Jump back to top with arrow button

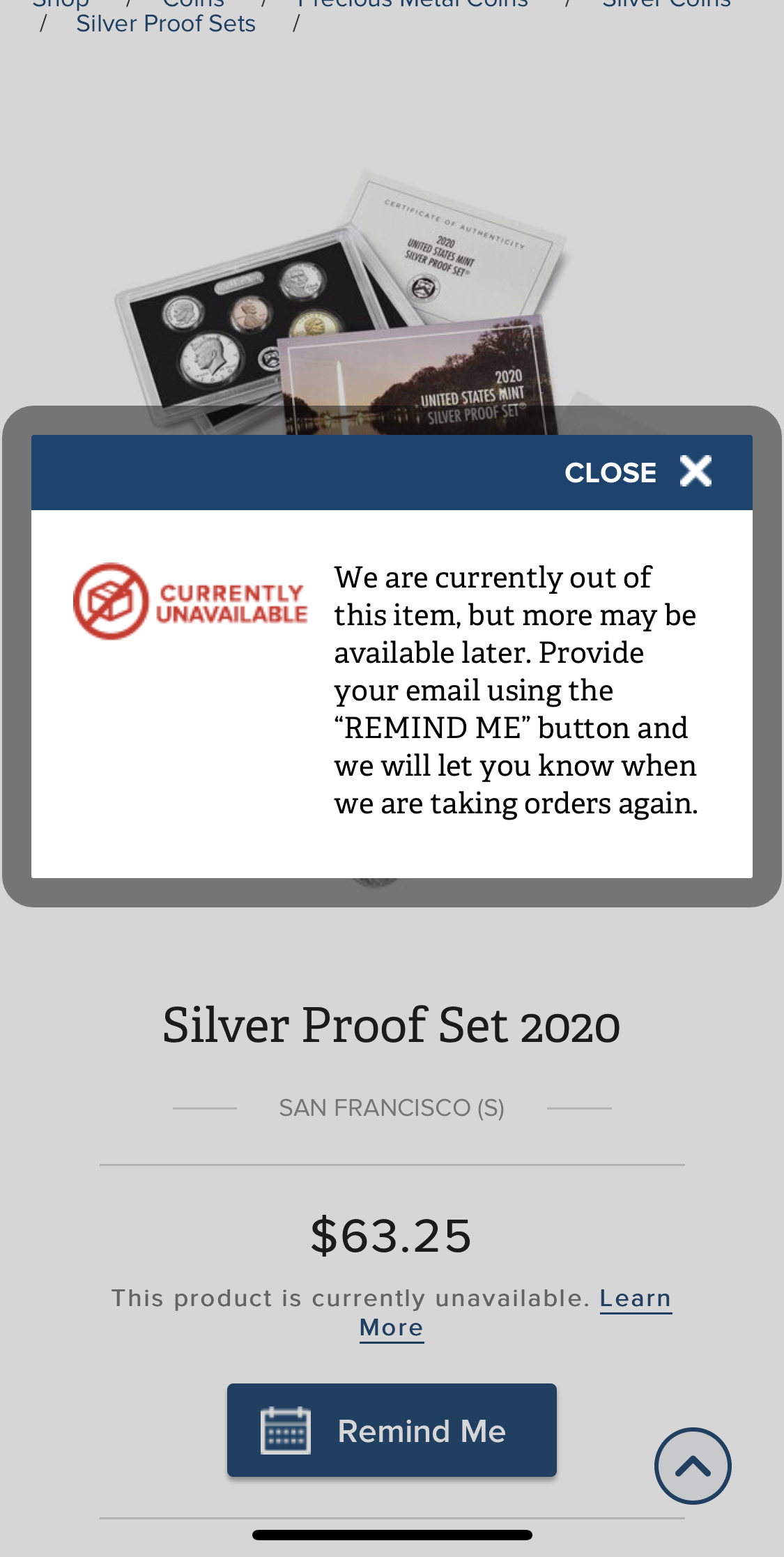(x=692, y=1466)
